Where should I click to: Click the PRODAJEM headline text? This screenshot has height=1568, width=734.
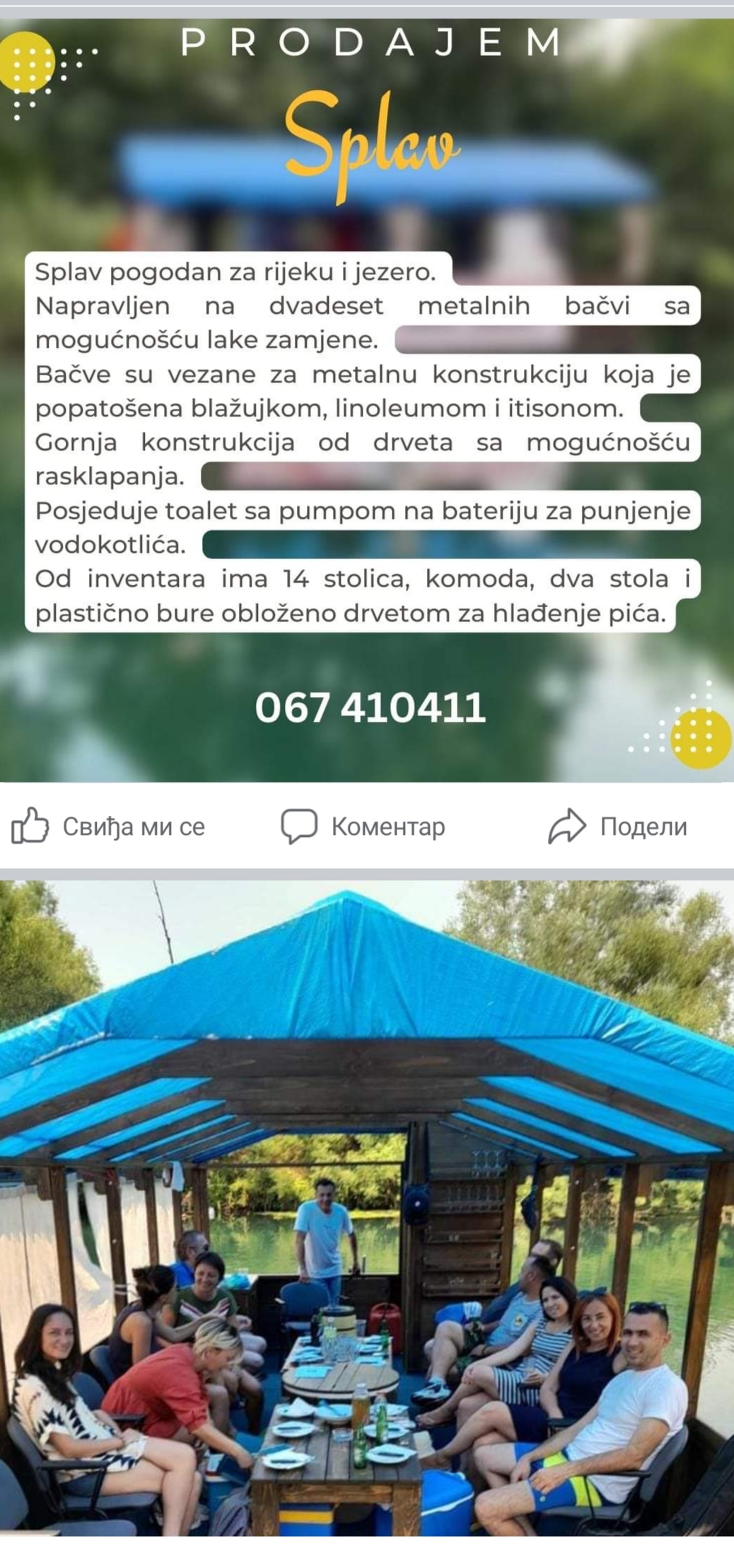pyautogui.click(x=368, y=44)
